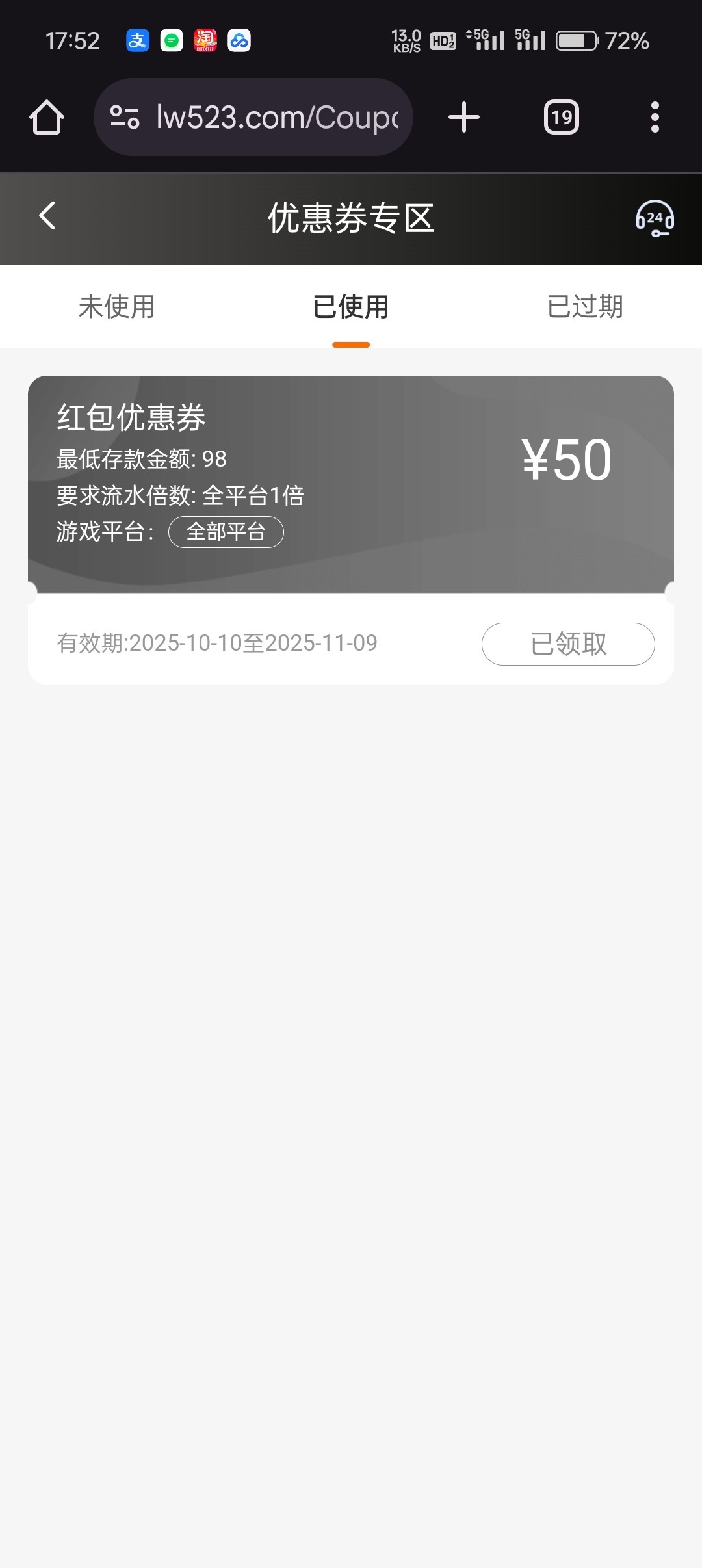
Task: Select the 已使用 tab
Action: 351,307
